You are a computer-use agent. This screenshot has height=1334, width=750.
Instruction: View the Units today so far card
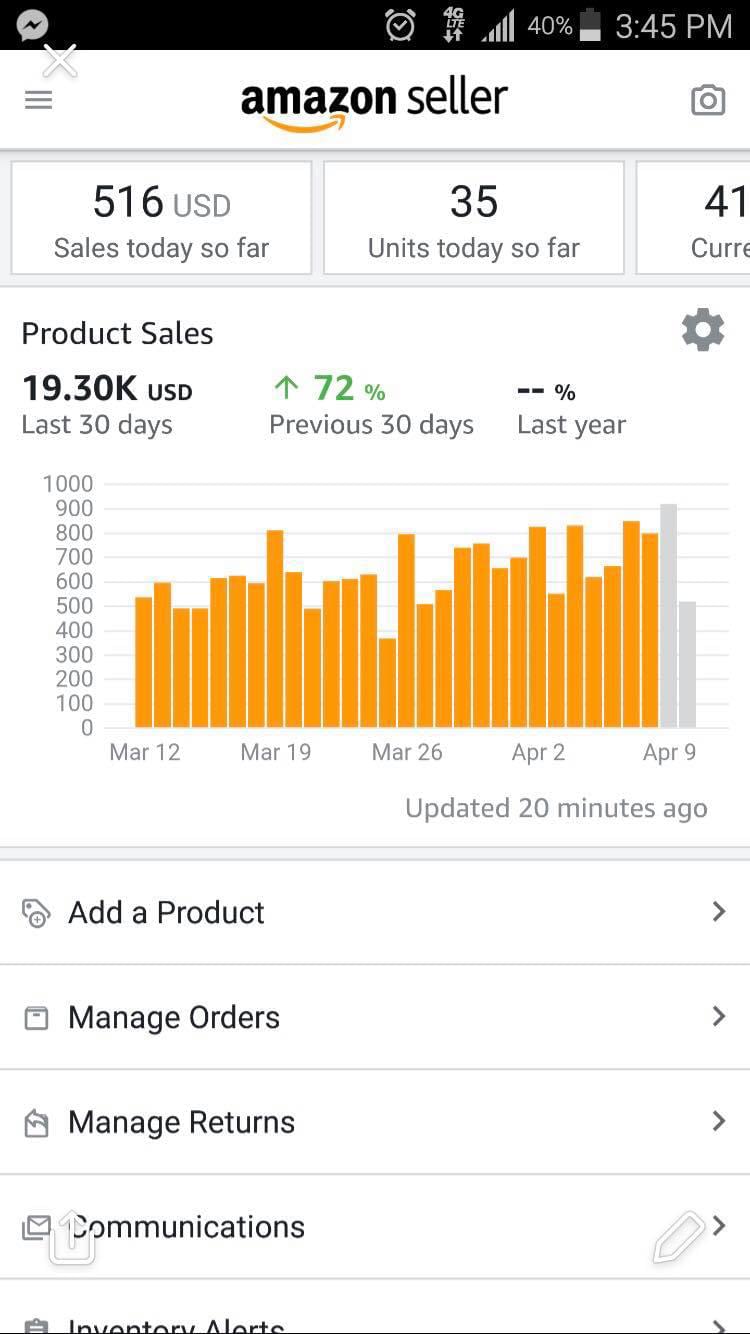pyautogui.click(x=474, y=218)
